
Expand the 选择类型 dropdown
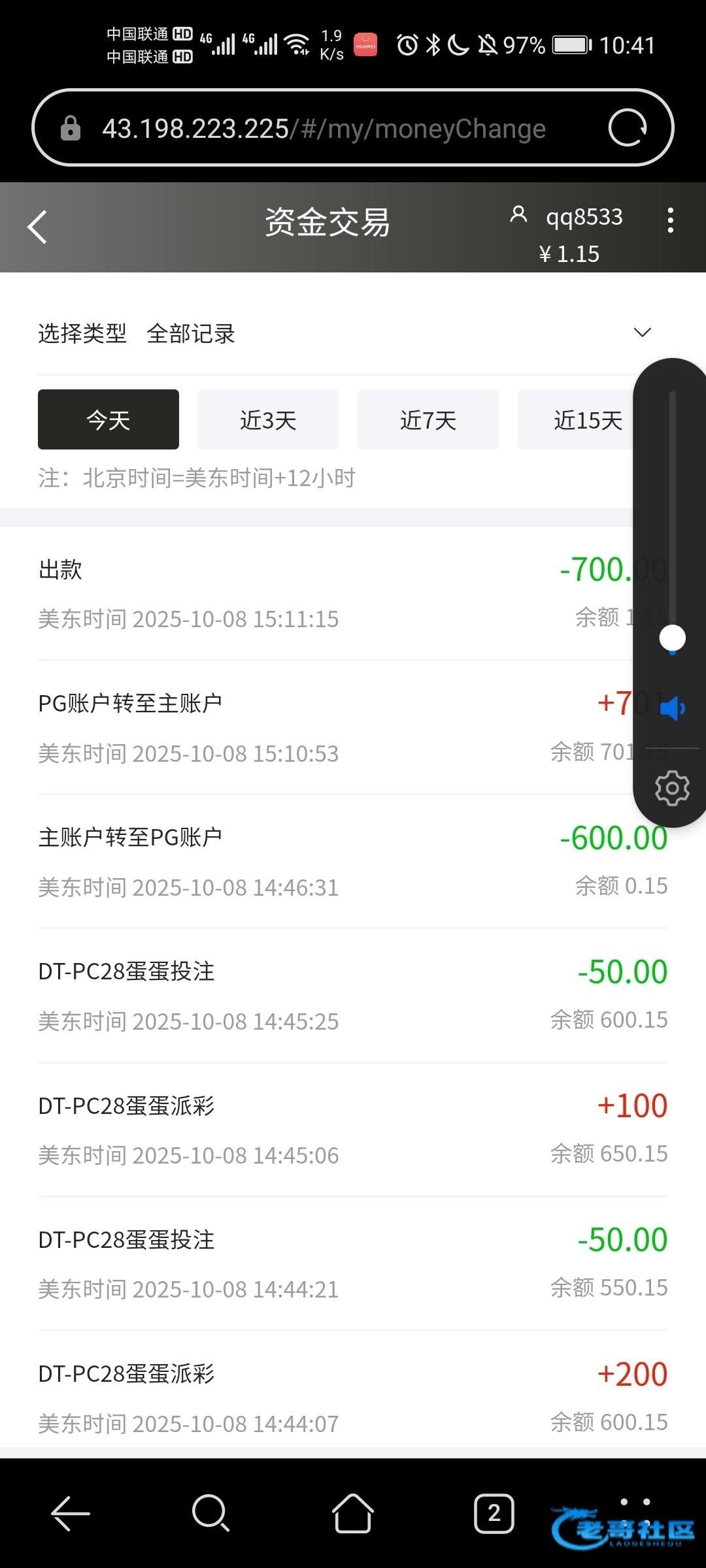(x=642, y=333)
